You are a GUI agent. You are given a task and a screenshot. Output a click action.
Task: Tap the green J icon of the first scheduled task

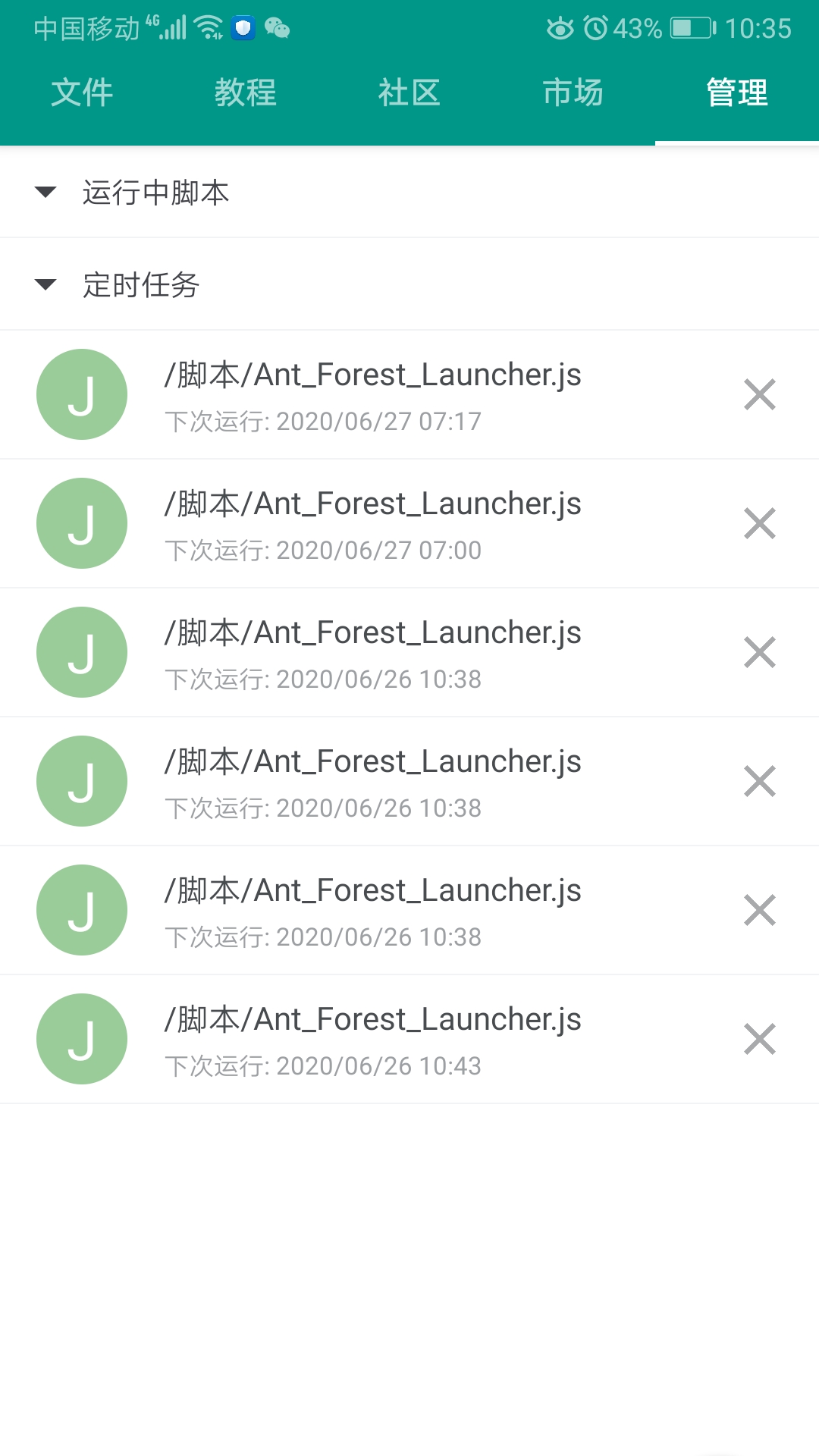(x=81, y=394)
